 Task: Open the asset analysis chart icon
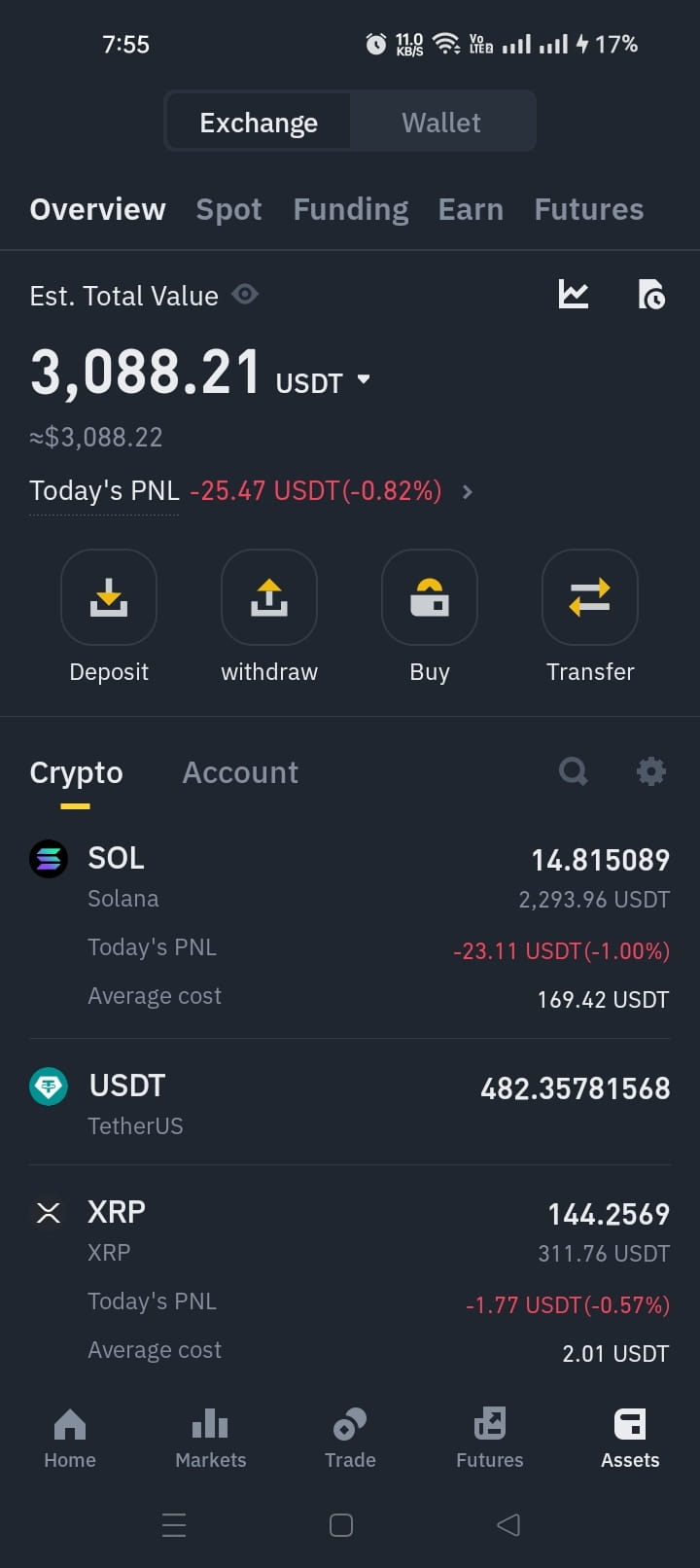click(x=574, y=294)
